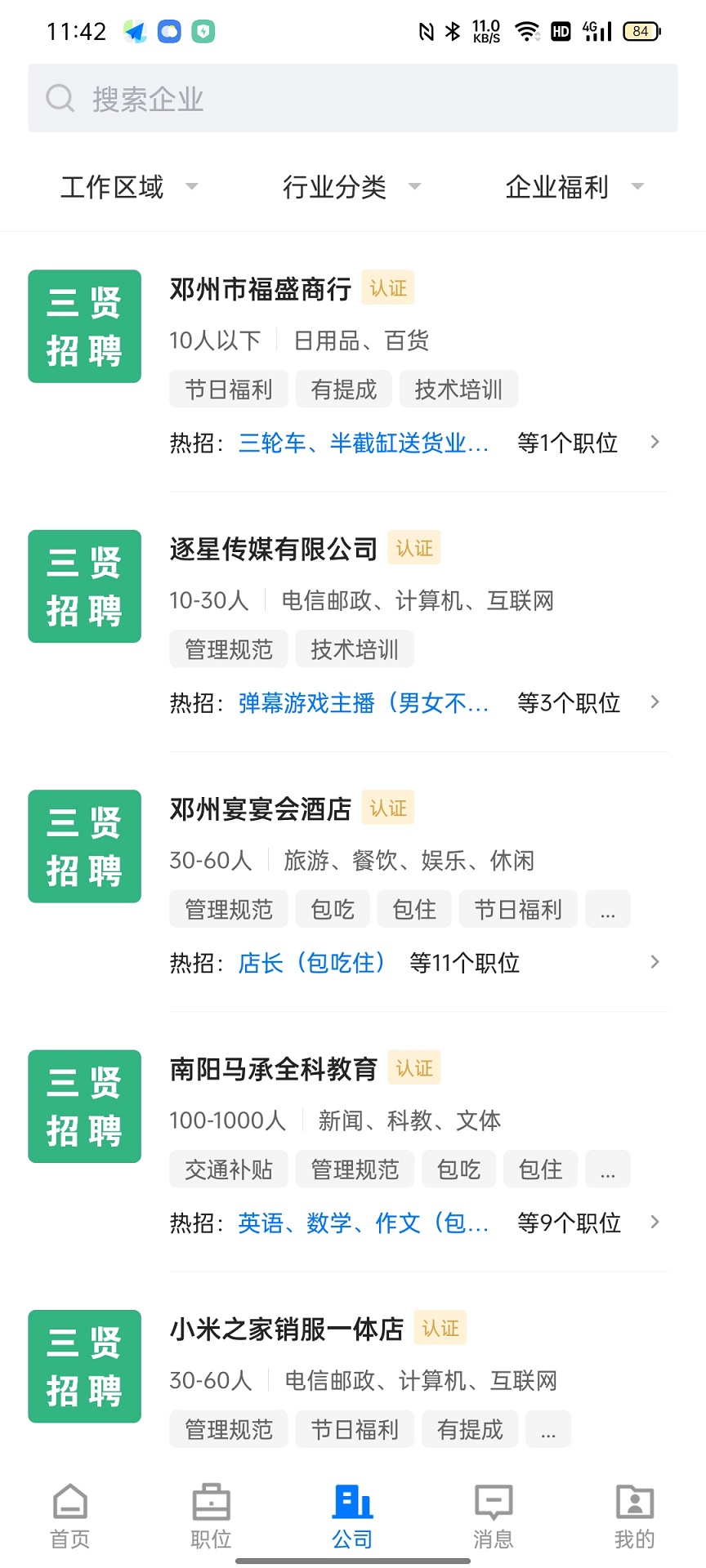The width and height of the screenshot is (706, 1568).
Task: Tap the 公司 buildings icon in bottom bar
Action: 351,1503
